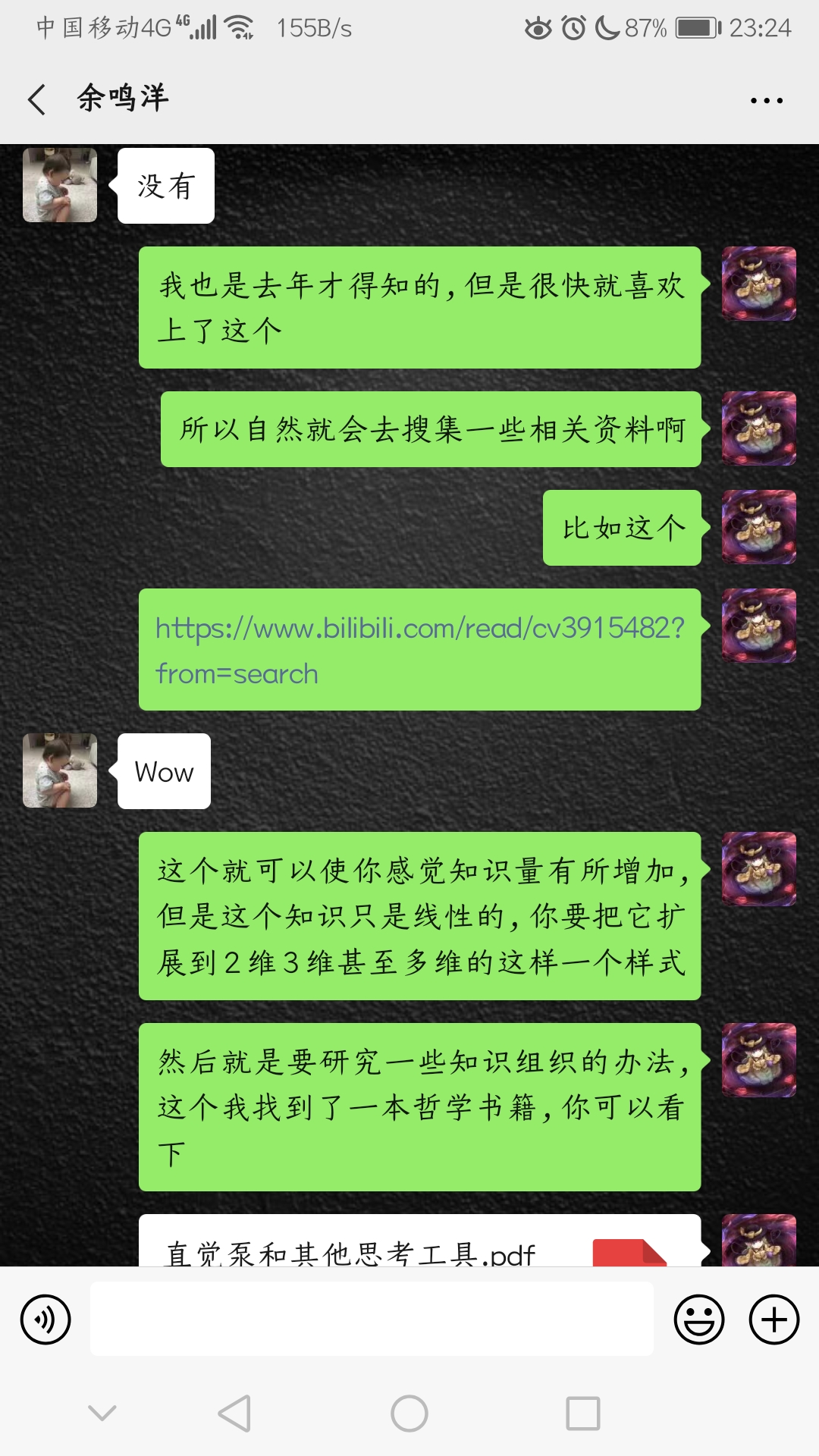
Task: Go back to the chat list
Action: pos(36,99)
